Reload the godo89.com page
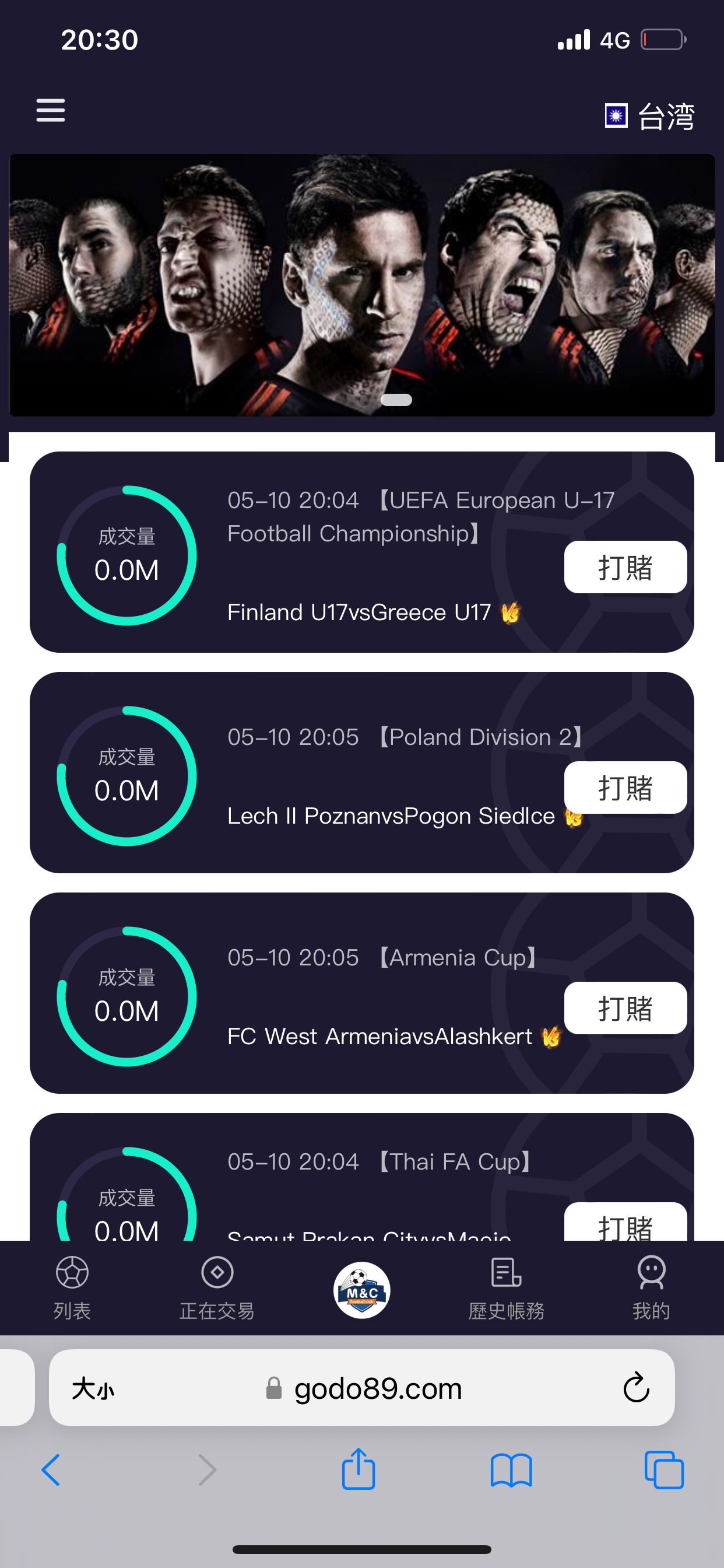The width and height of the screenshot is (724, 1568). click(637, 1388)
